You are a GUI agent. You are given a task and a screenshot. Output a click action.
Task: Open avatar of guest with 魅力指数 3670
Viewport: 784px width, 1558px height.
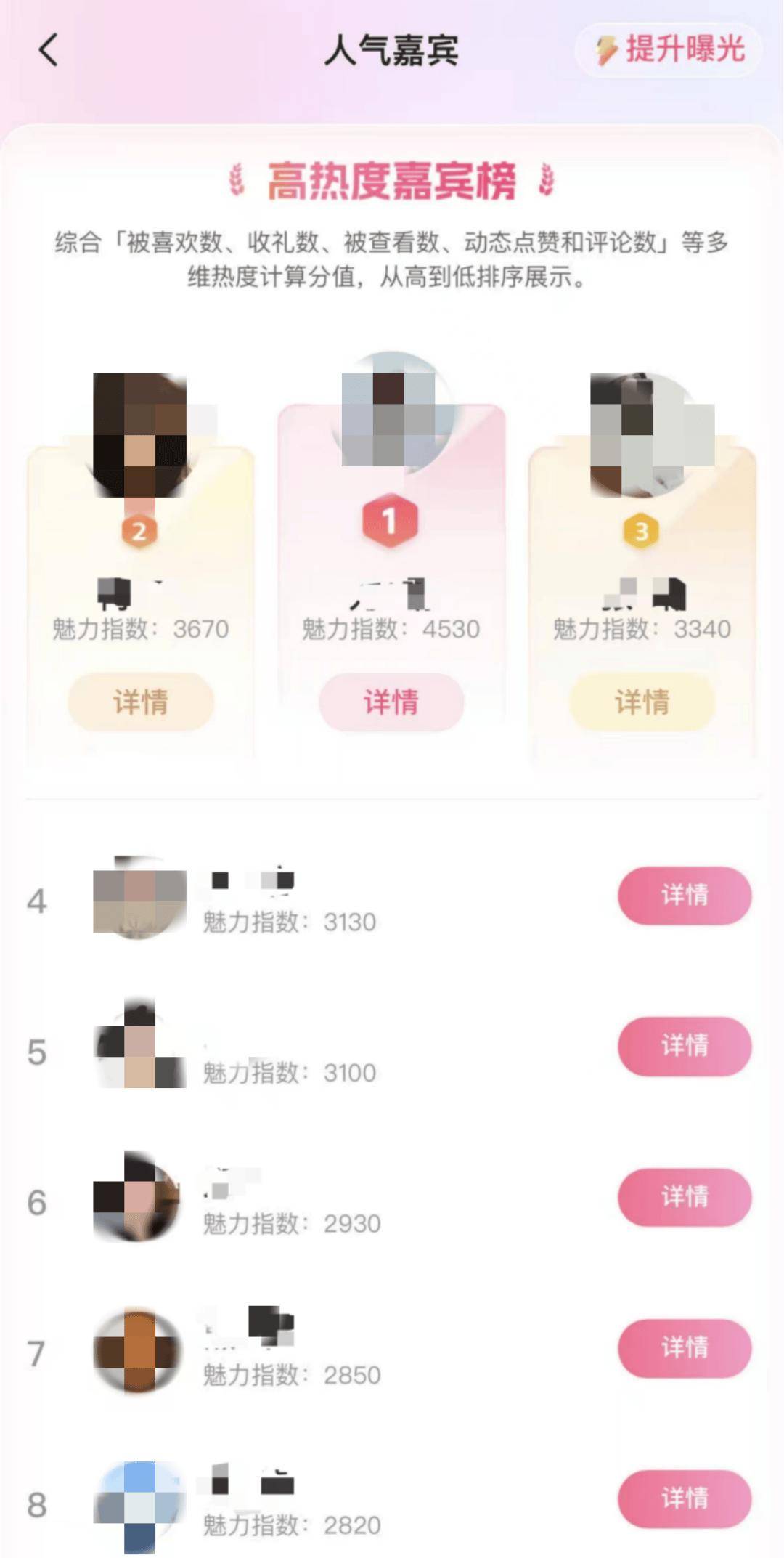[139, 436]
